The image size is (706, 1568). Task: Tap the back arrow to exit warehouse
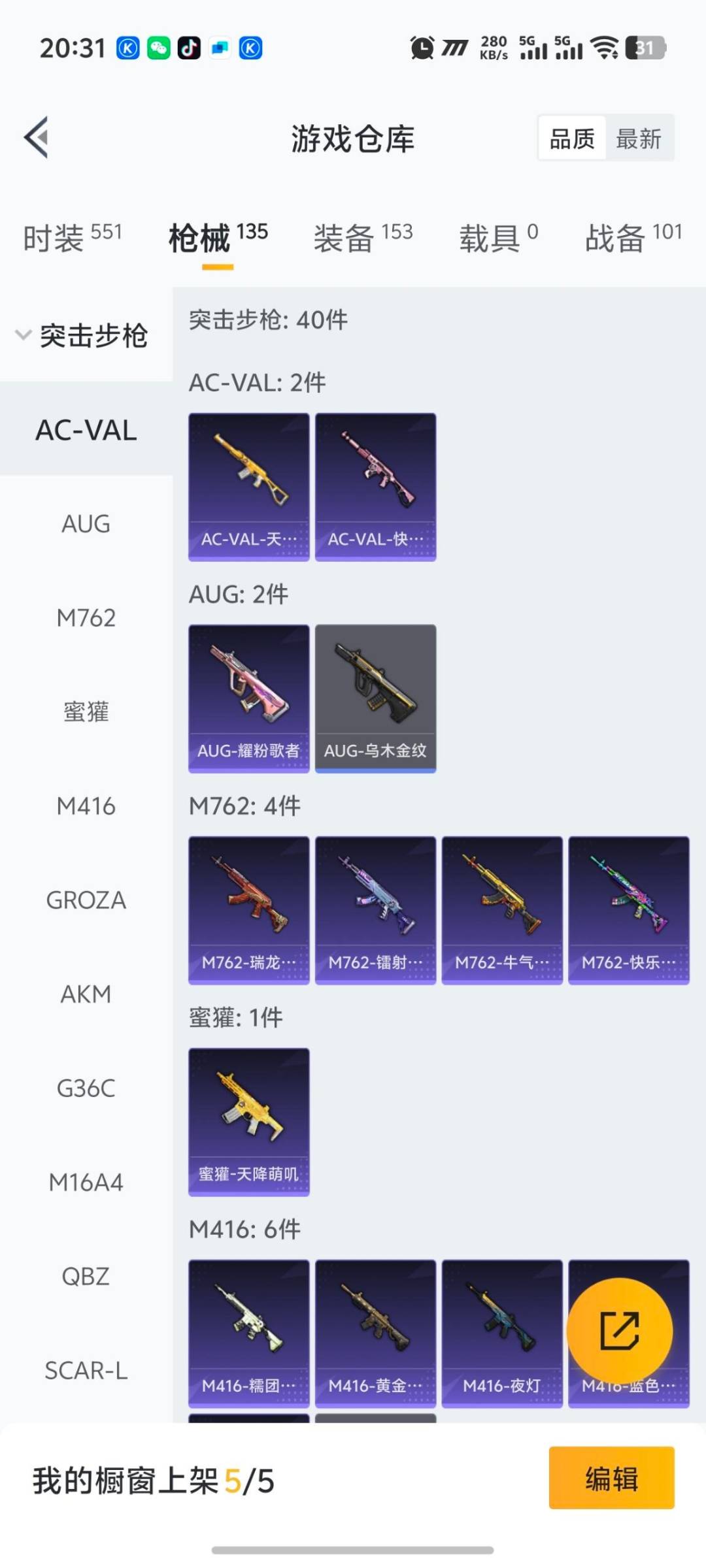[37, 137]
